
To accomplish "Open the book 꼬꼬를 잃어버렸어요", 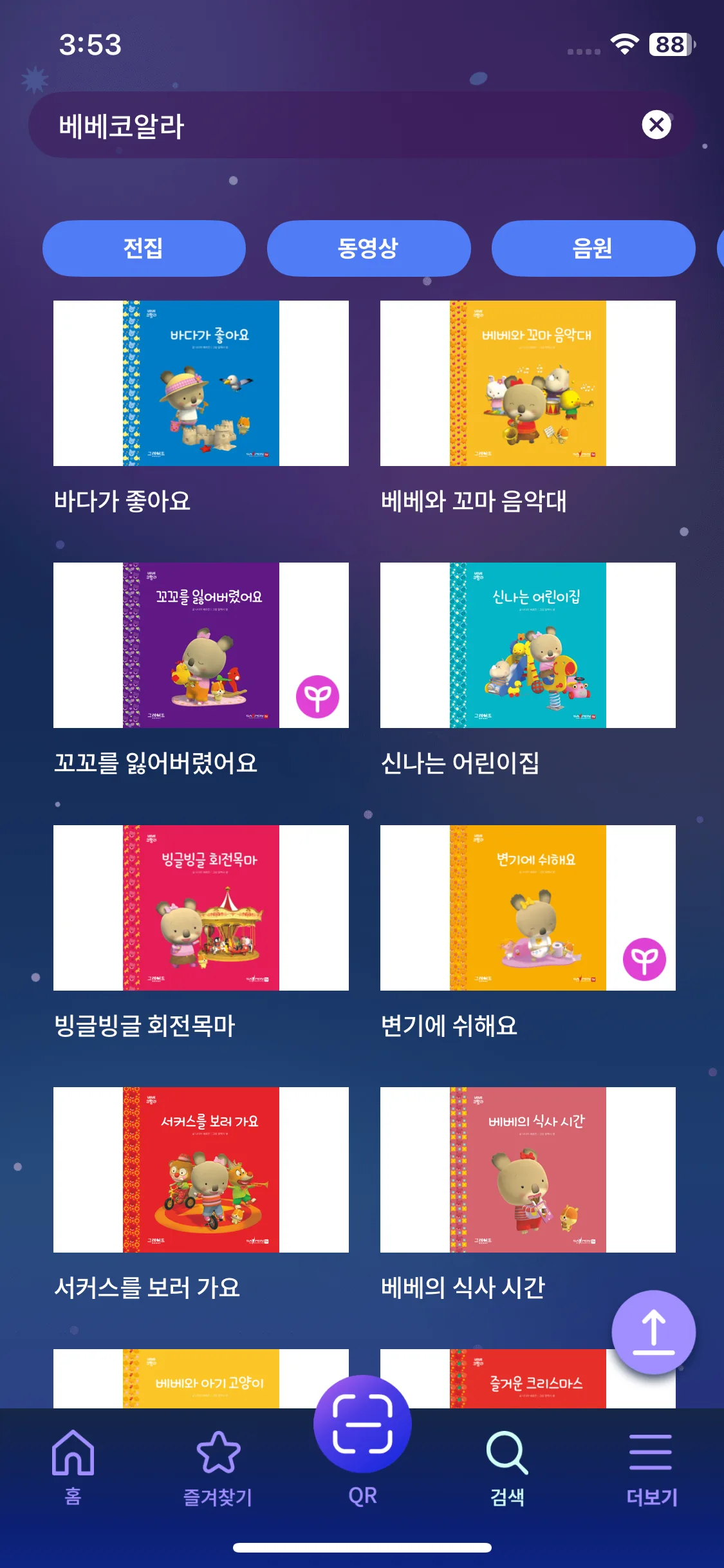I will pyautogui.click(x=201, y=646).
